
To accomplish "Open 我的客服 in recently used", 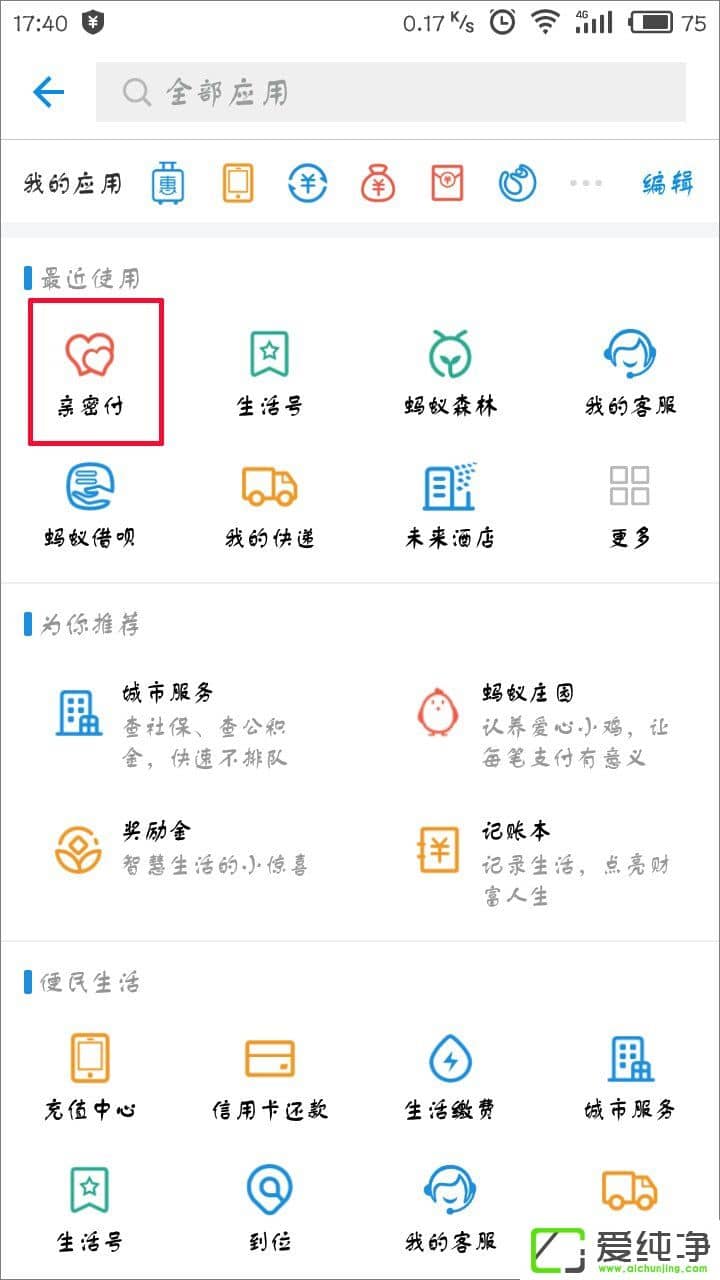I will pos(630,372).
